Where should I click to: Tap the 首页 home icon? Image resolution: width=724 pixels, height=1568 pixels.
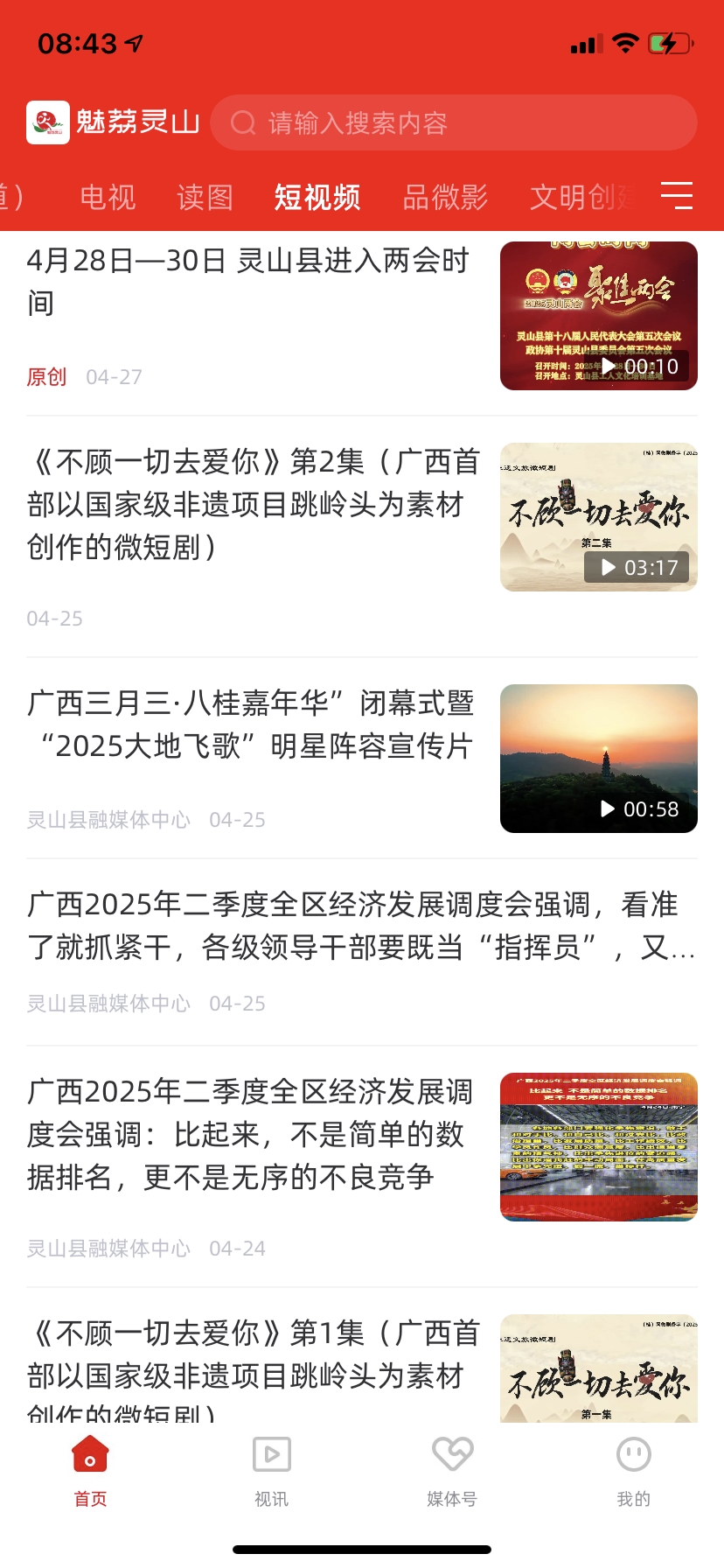pos(90,1453)
